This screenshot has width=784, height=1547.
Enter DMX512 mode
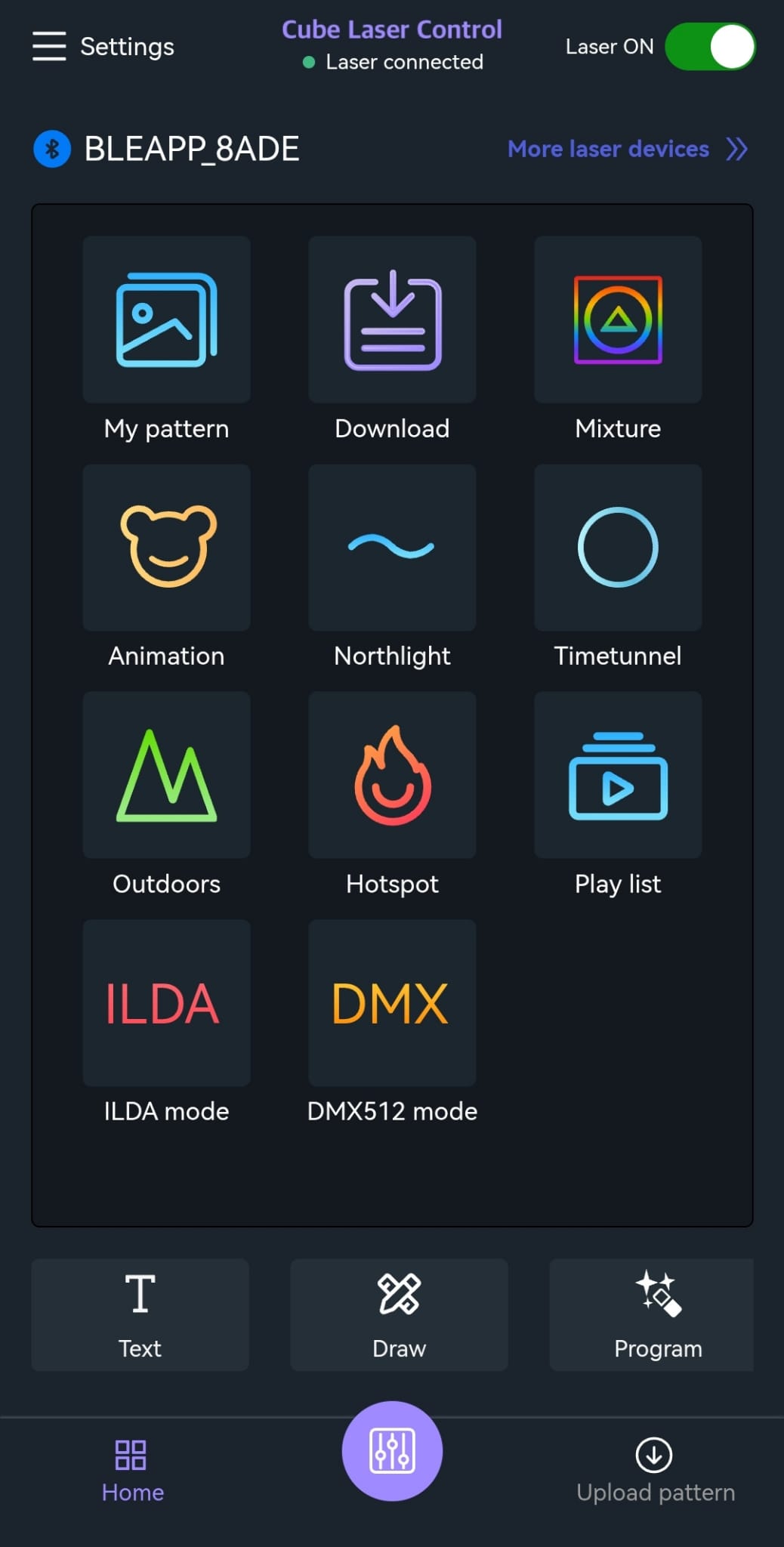click(392, 1003)
